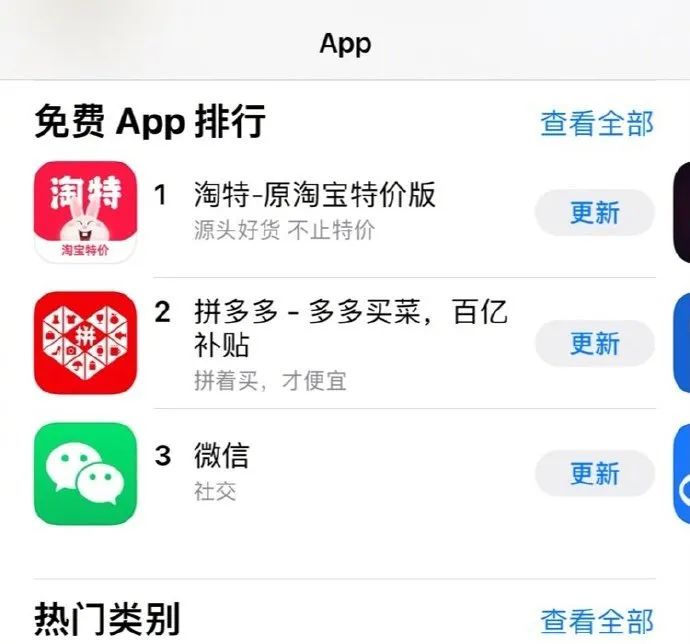View all 热门类别 categories
The width and height of the screenshot is (690, 644).
coord(596,621)
